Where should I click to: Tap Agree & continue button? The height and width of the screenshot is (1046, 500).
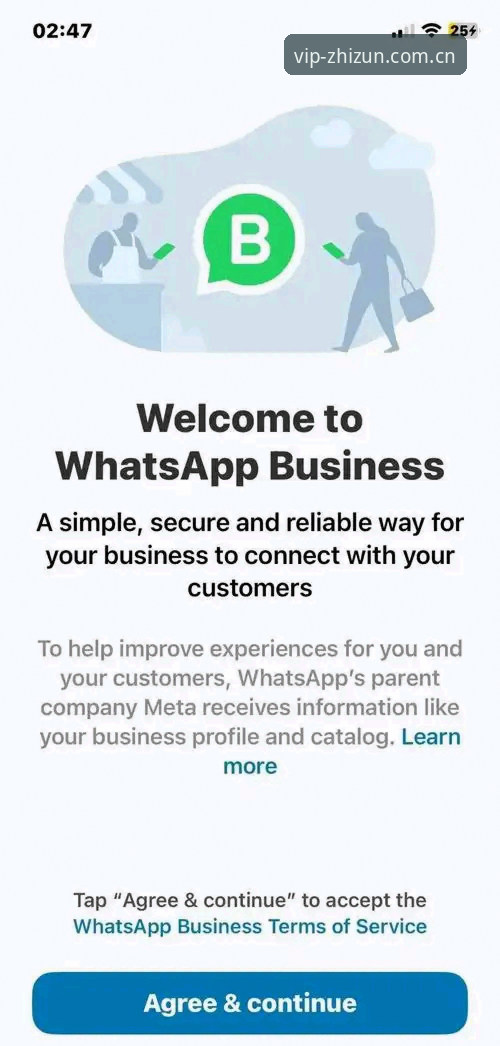250,1003
